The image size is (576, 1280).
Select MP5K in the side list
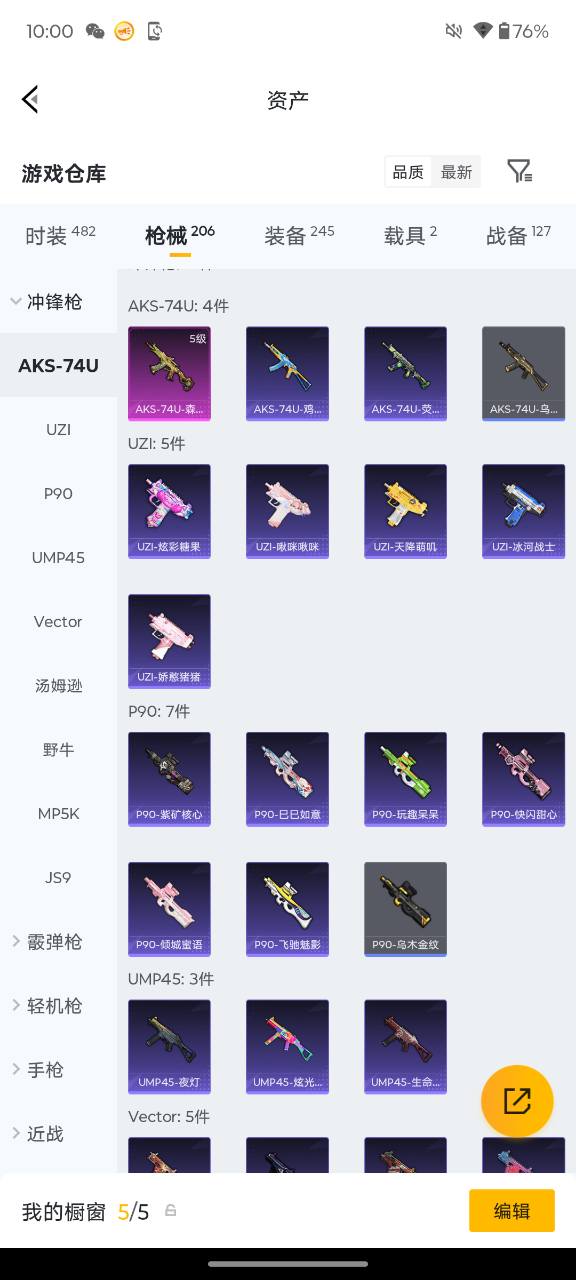[58, 813]
